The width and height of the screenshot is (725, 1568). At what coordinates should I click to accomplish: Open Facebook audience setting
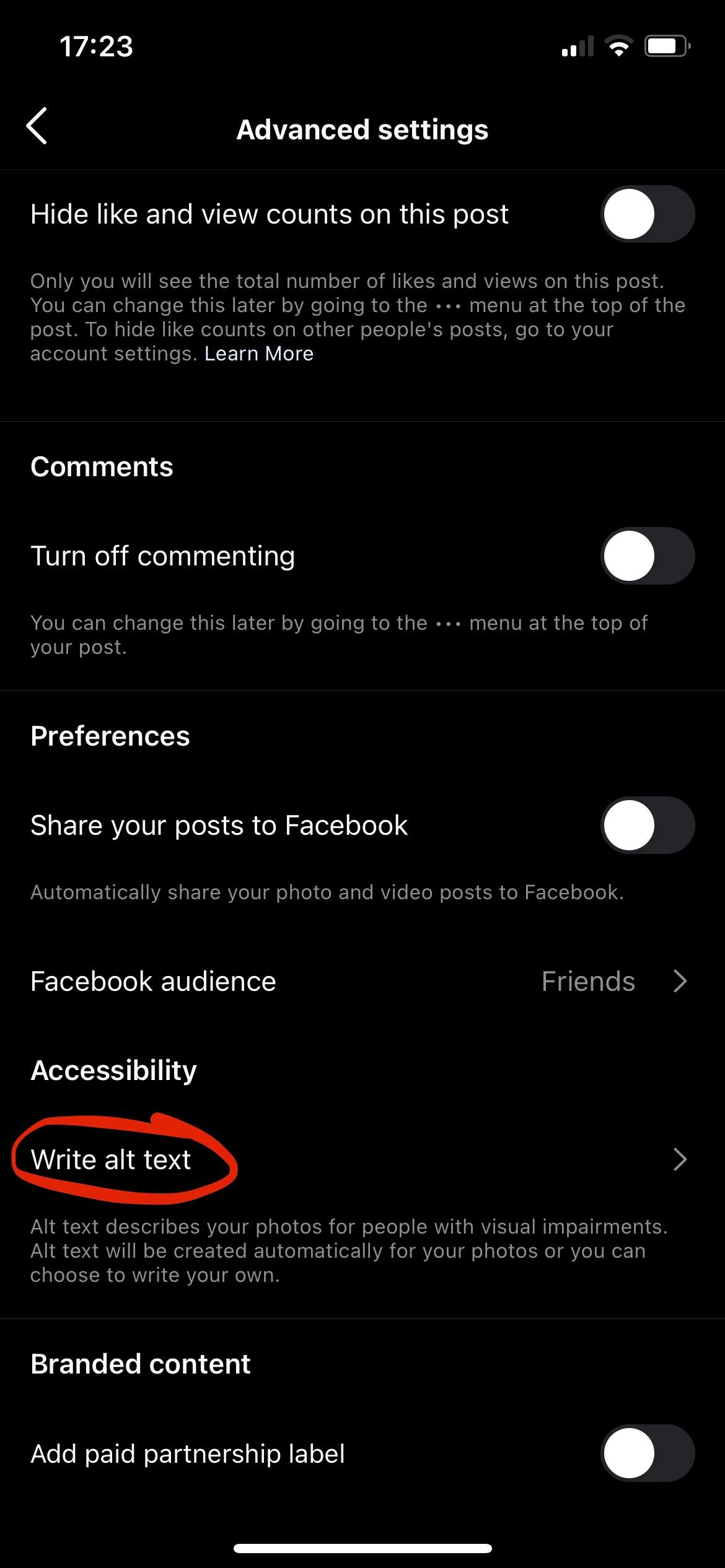pyautogui.click(x=362, y=981)
